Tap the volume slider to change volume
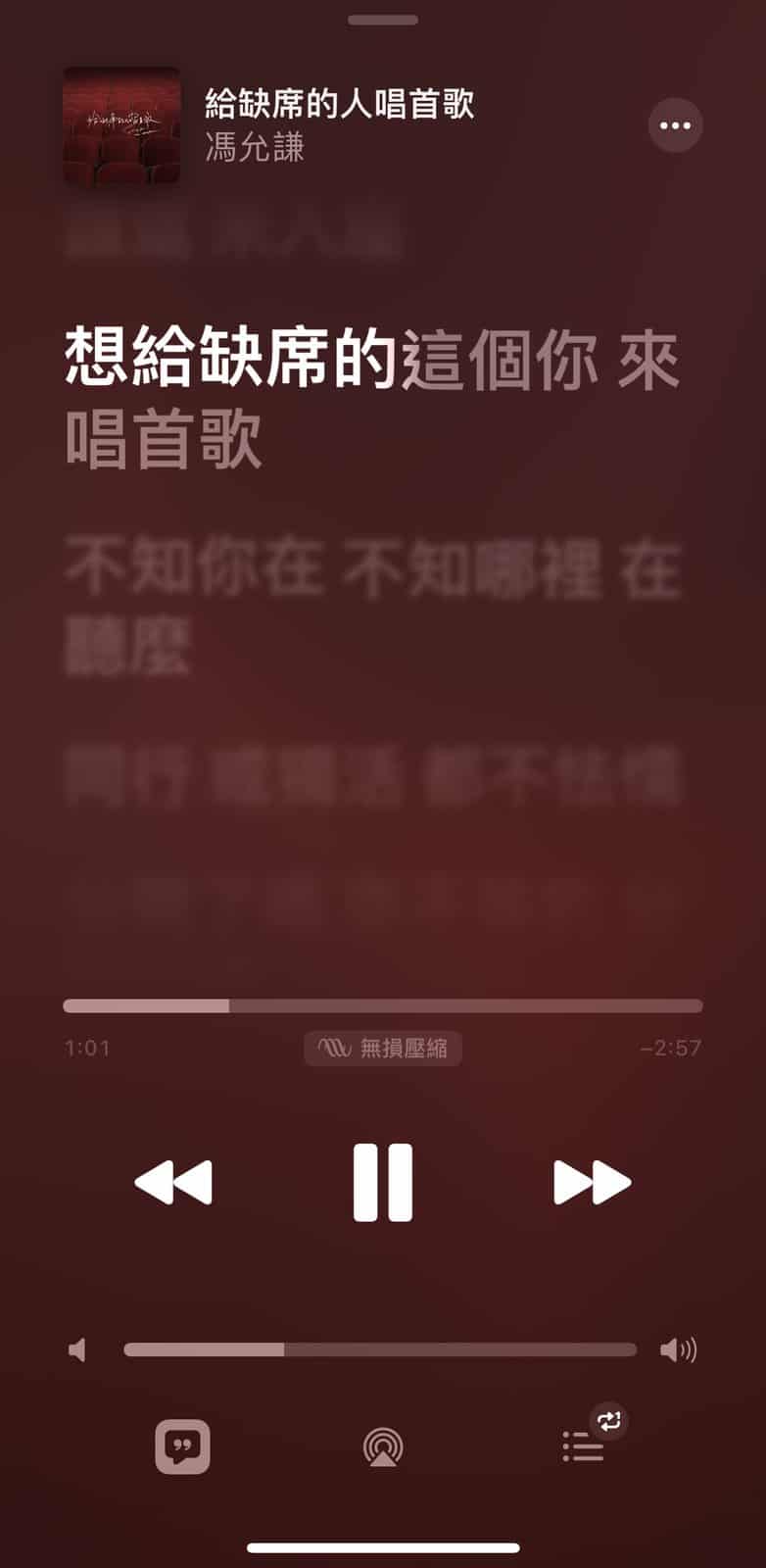Screen dimensions: 766x1568 coord(380,1350)
